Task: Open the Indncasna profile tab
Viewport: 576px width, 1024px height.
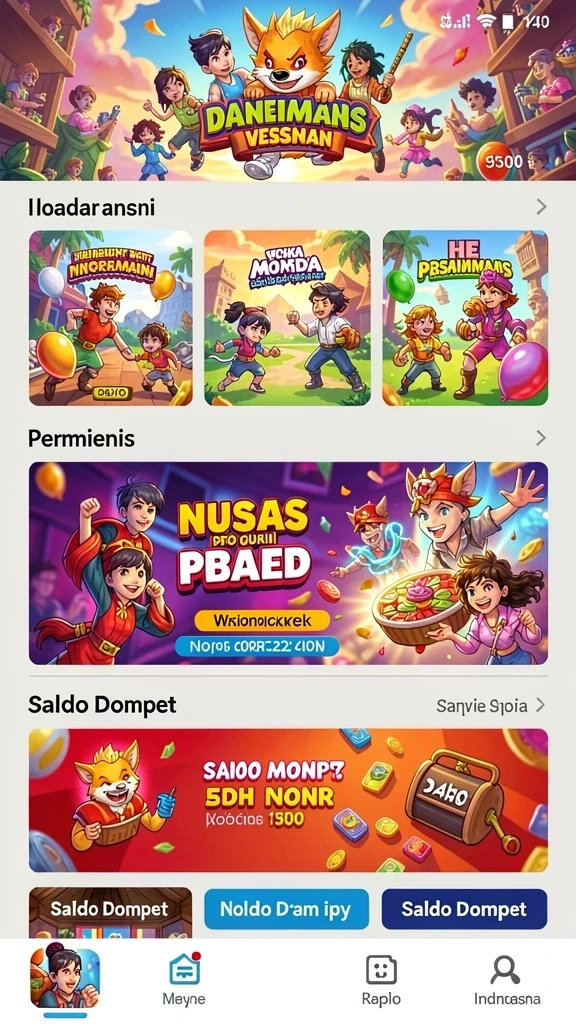Action: click(x=507, y=979)
